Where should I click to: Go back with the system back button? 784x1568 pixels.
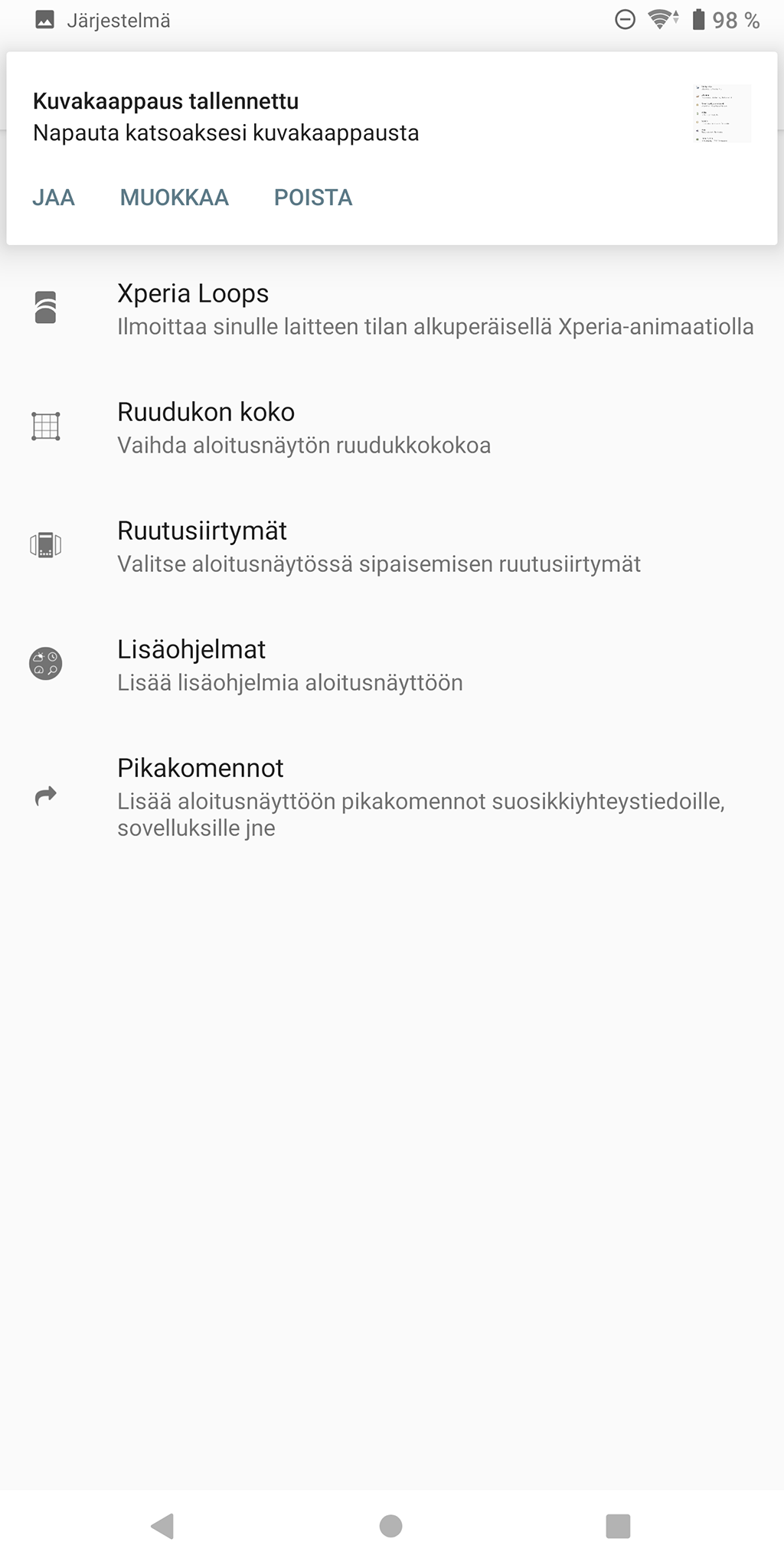[163, 1526]
